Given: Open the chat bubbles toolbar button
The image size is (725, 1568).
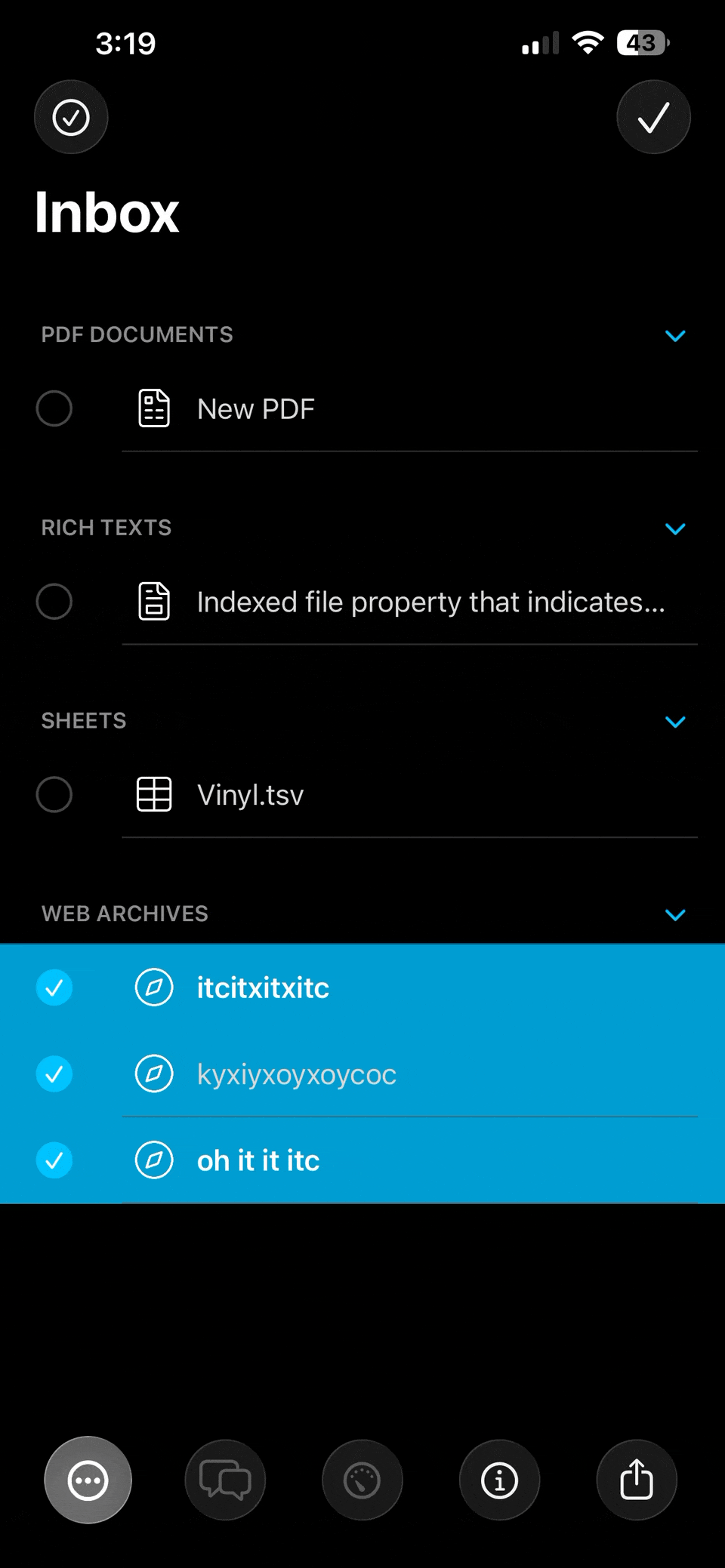Looking at the screenshot, I should coord(225,1480).
